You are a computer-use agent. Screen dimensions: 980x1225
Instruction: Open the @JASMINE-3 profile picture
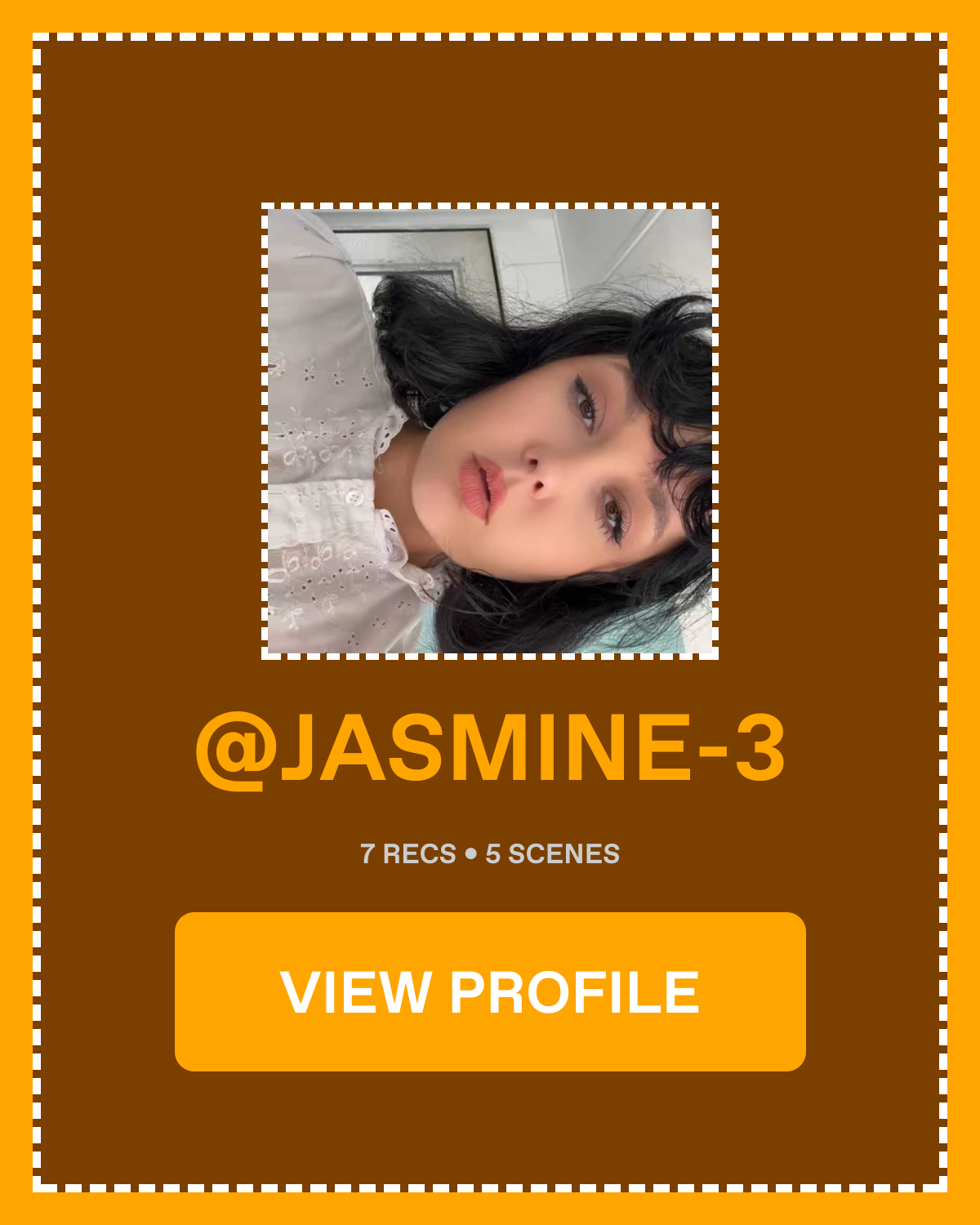pyautogui.click(x=490, y=431)
